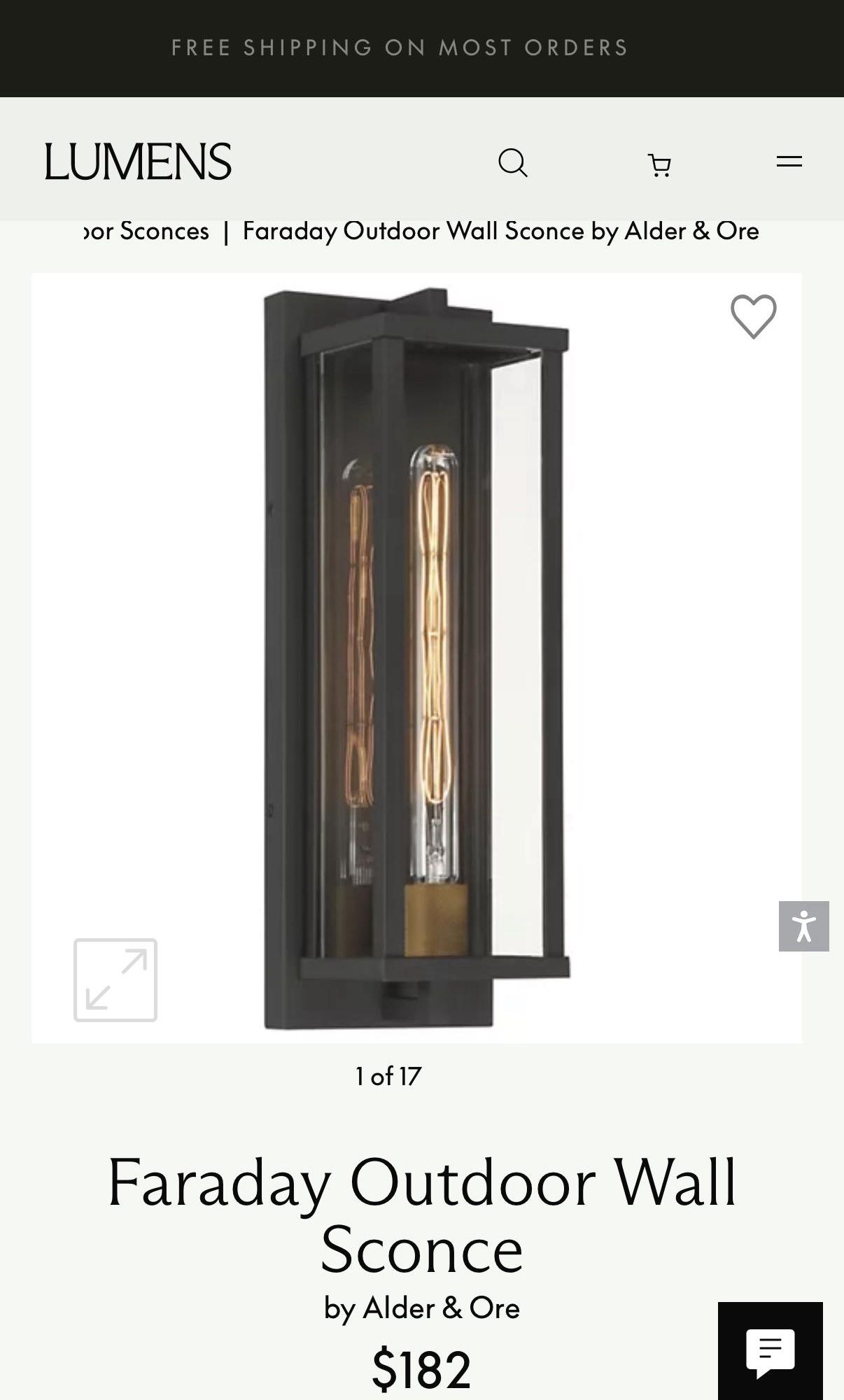
Task: Open the search magnifier icon
Action: tap(512, 162)
